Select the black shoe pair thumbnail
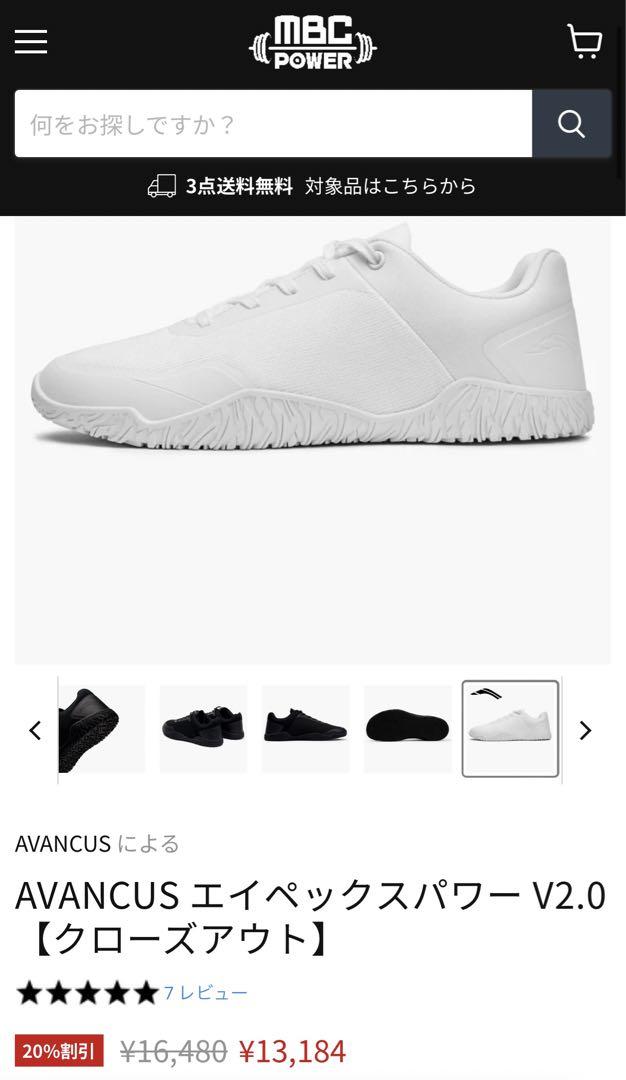 click(x=203, y=729)
